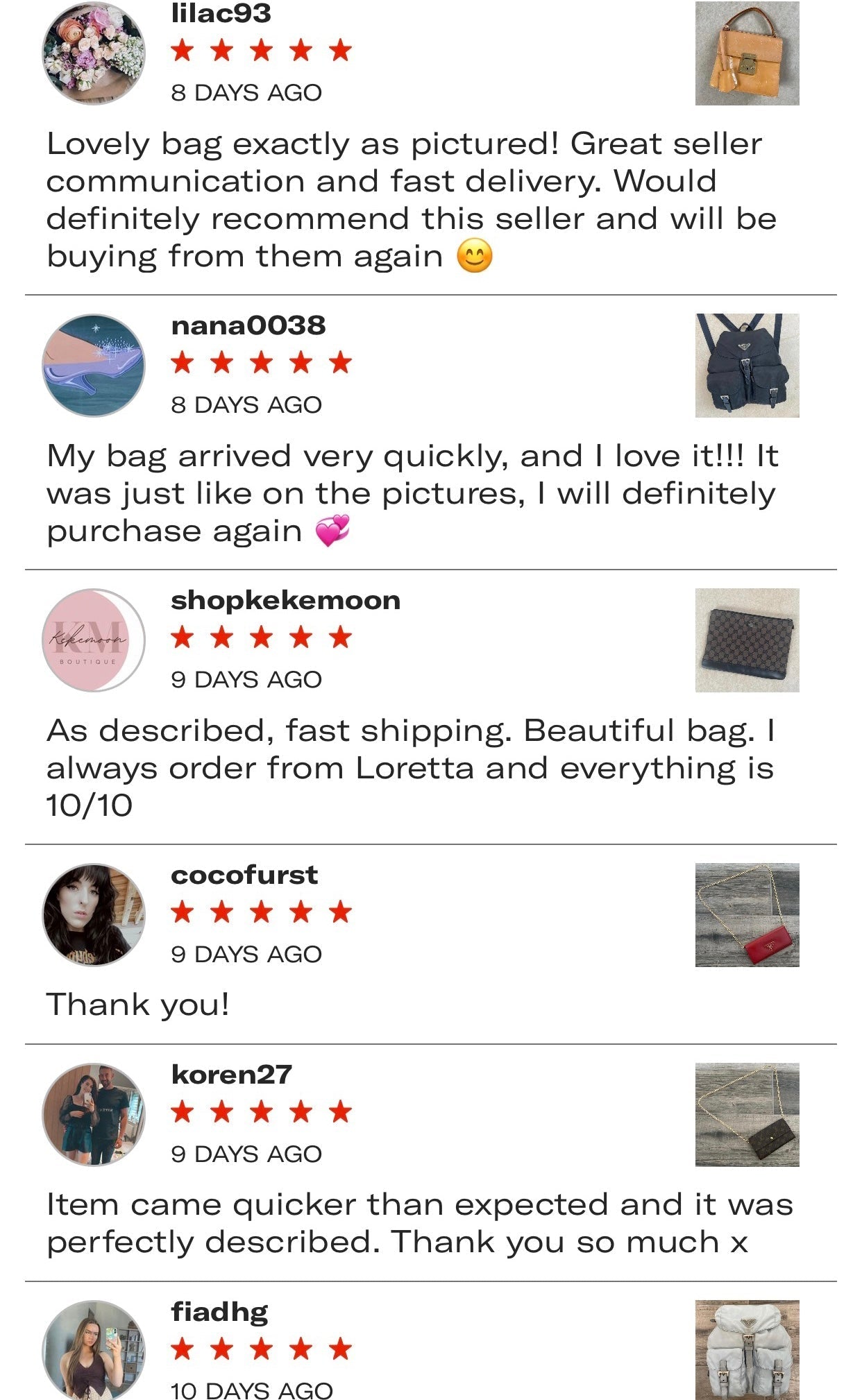
Task: Open cocofurst's profile picture
Action: point(94,915)
